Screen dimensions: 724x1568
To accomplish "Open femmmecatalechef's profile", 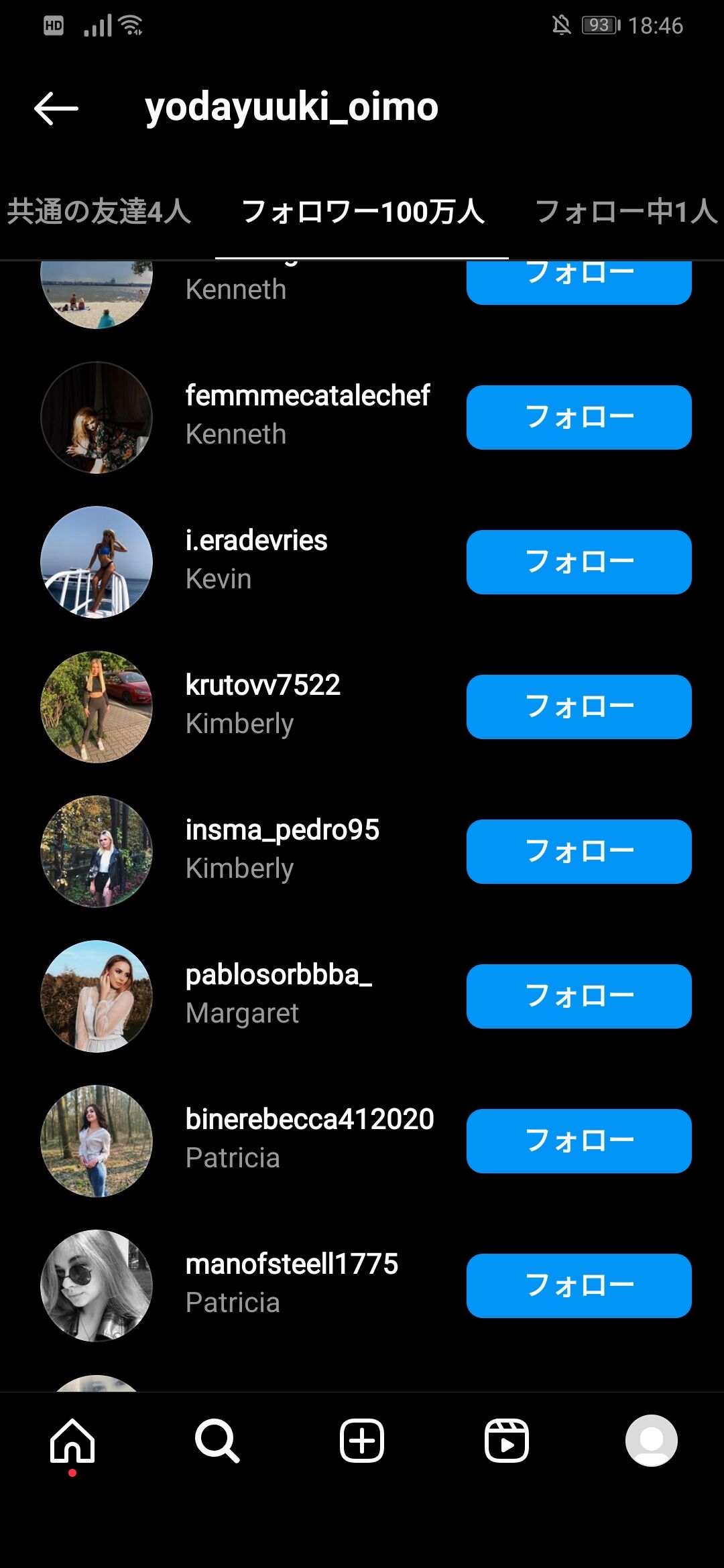I will click(x=307, y=397).
